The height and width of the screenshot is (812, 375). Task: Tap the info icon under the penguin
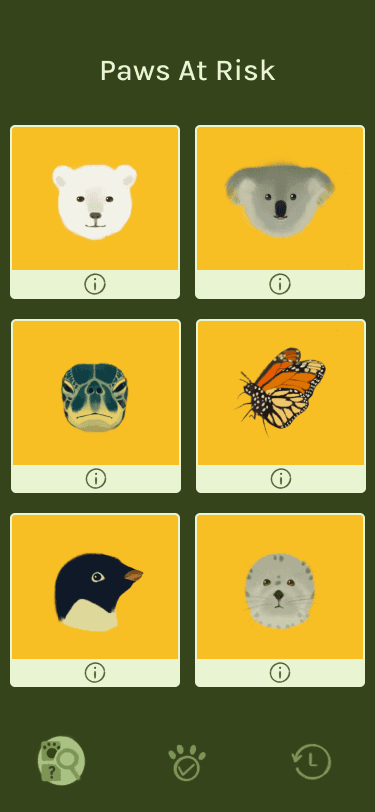coord(95,673)
